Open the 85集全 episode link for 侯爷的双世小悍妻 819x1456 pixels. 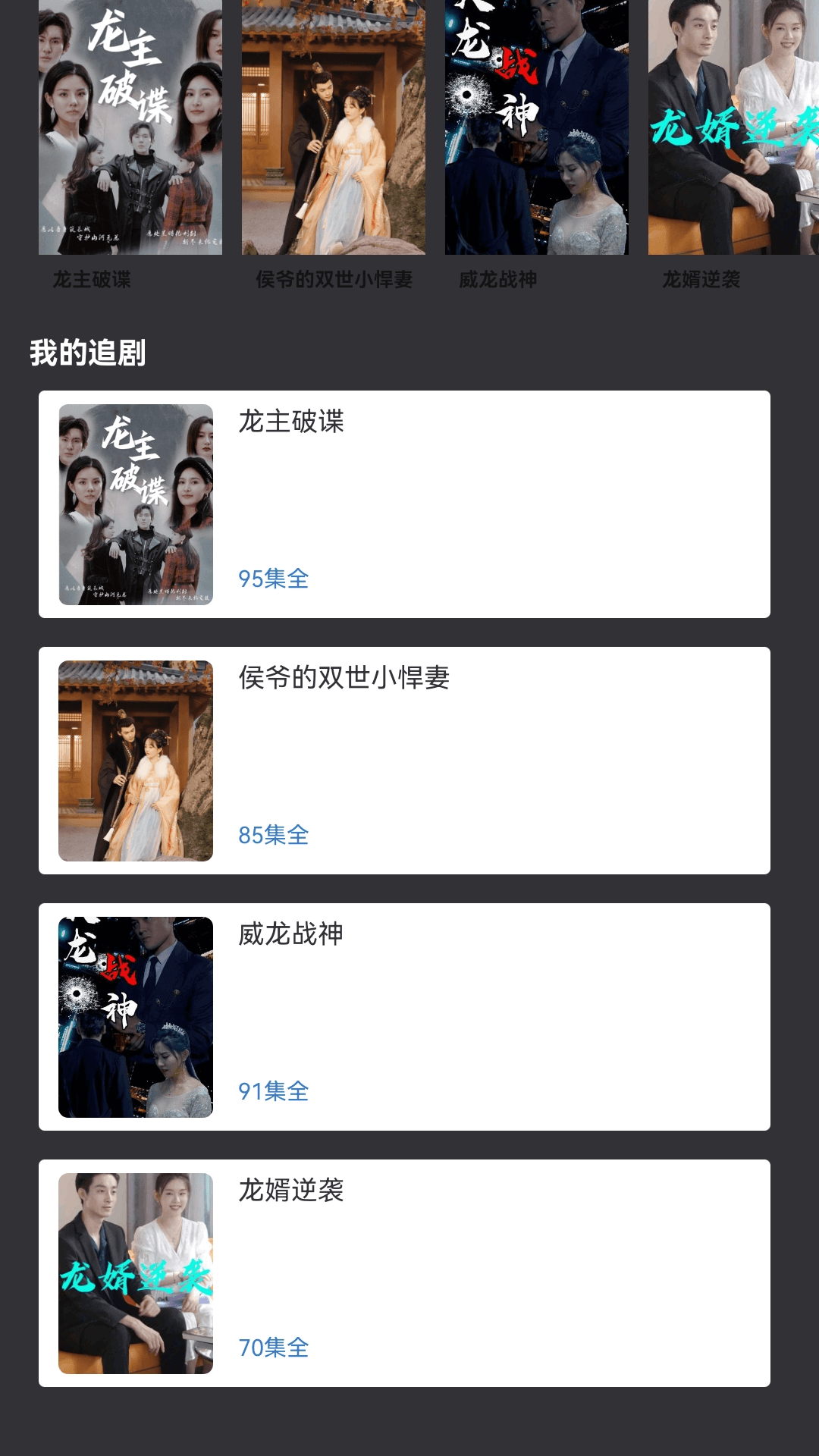pos(274,836)
